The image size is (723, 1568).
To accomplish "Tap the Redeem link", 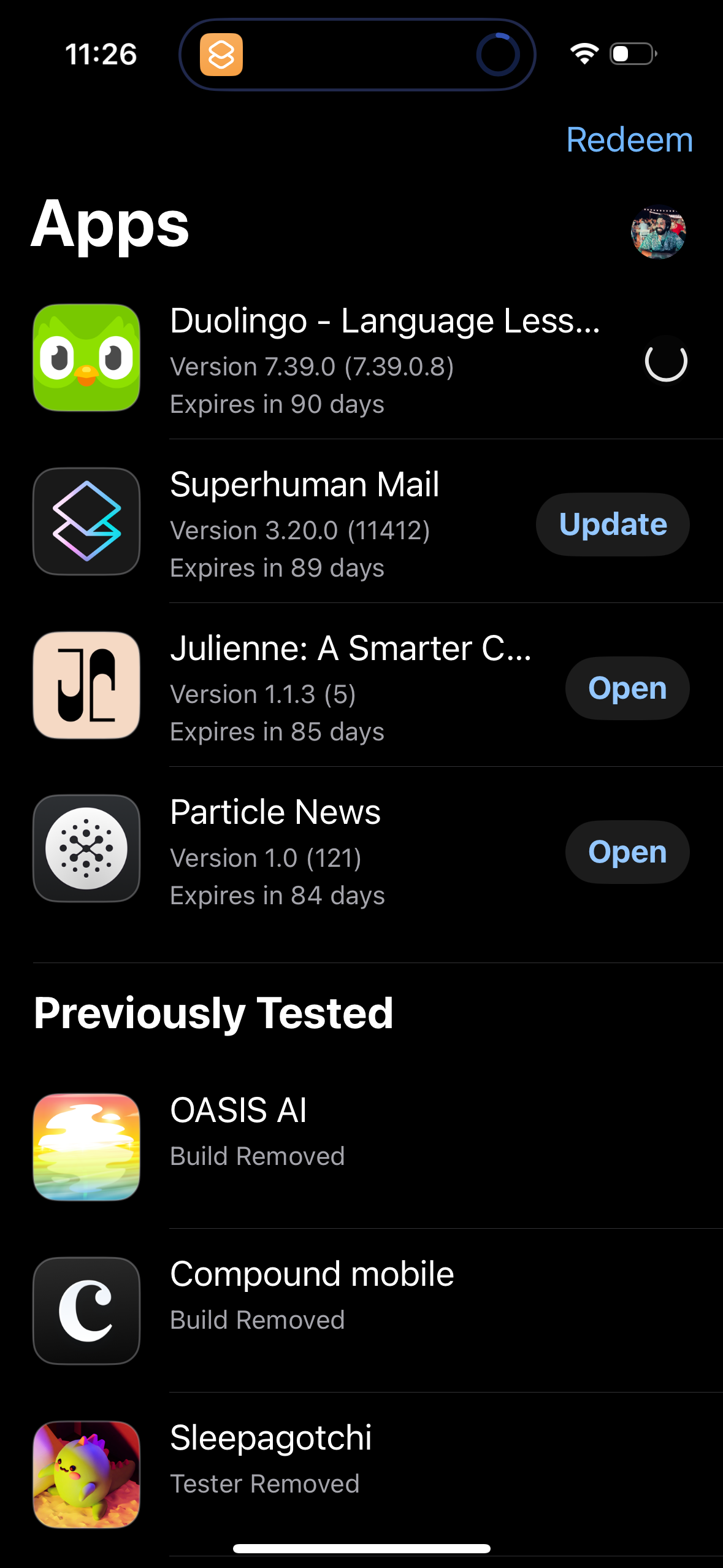I will pos(629,140).
